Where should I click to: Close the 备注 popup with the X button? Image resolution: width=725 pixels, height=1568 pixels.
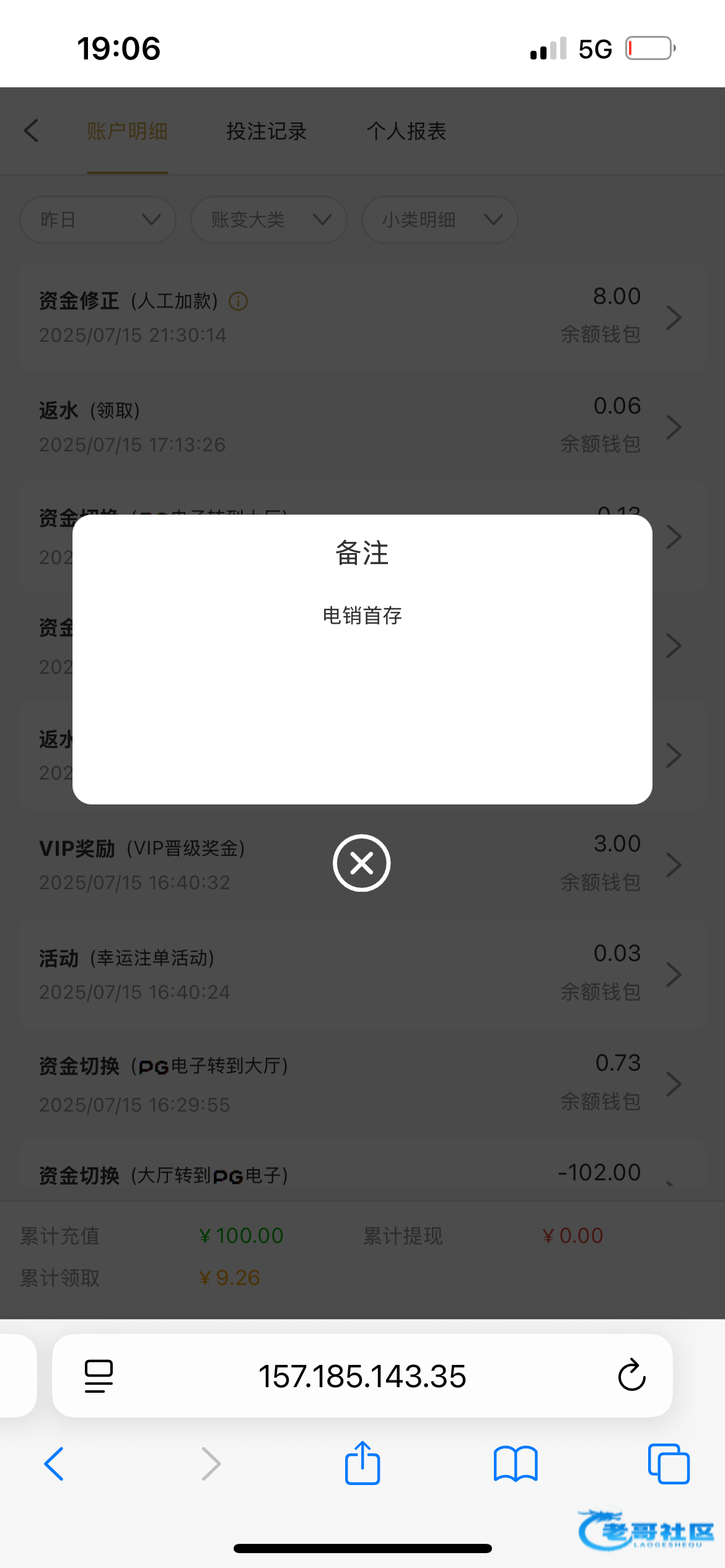coord(362,863)
